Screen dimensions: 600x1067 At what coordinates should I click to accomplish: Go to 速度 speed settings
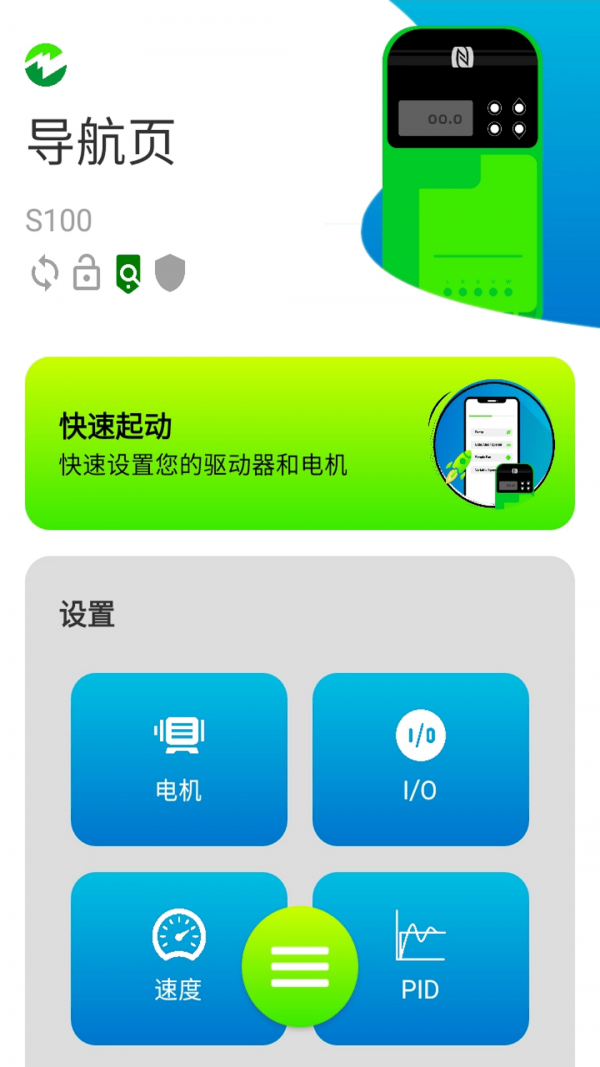coord(150,958)
